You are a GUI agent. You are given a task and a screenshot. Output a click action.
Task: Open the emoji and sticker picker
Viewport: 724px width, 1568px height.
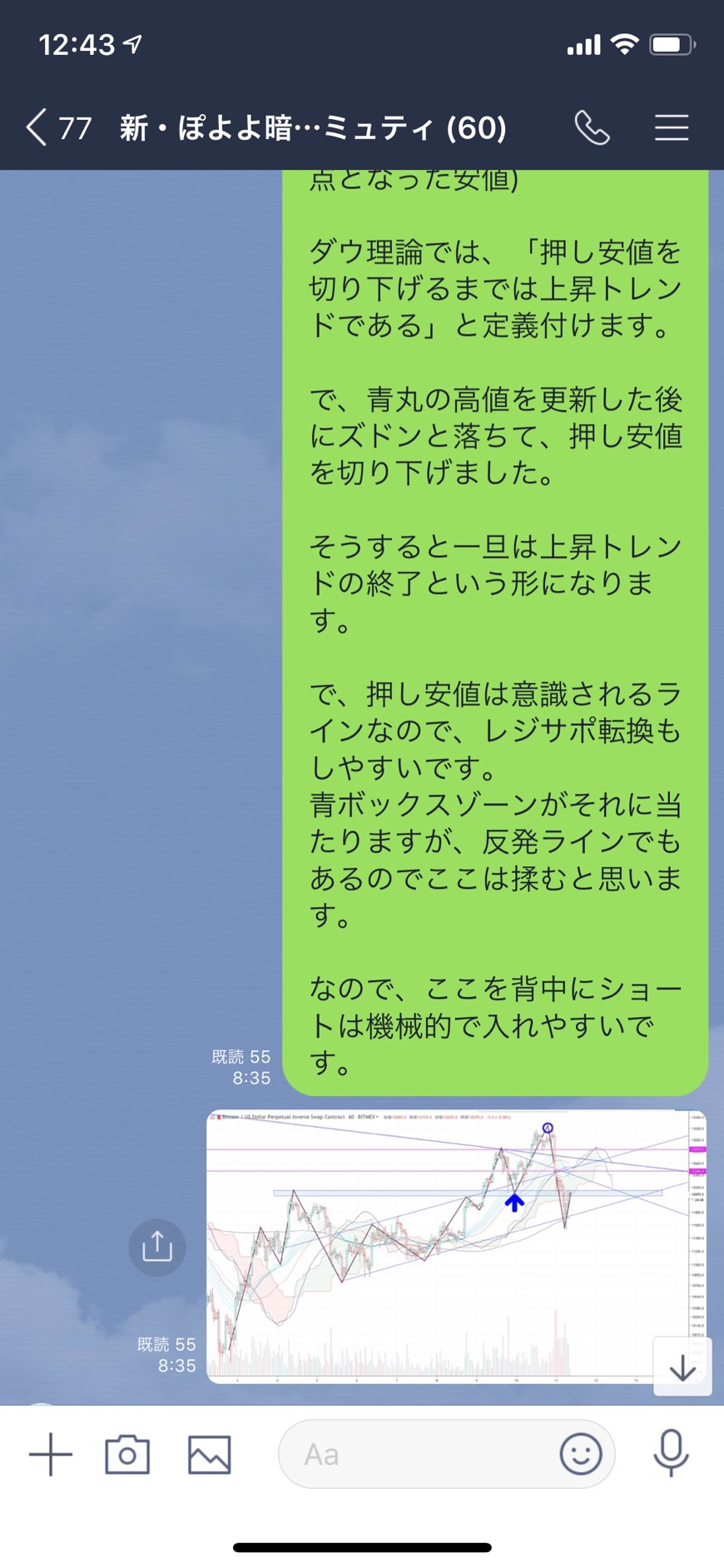580,1454
